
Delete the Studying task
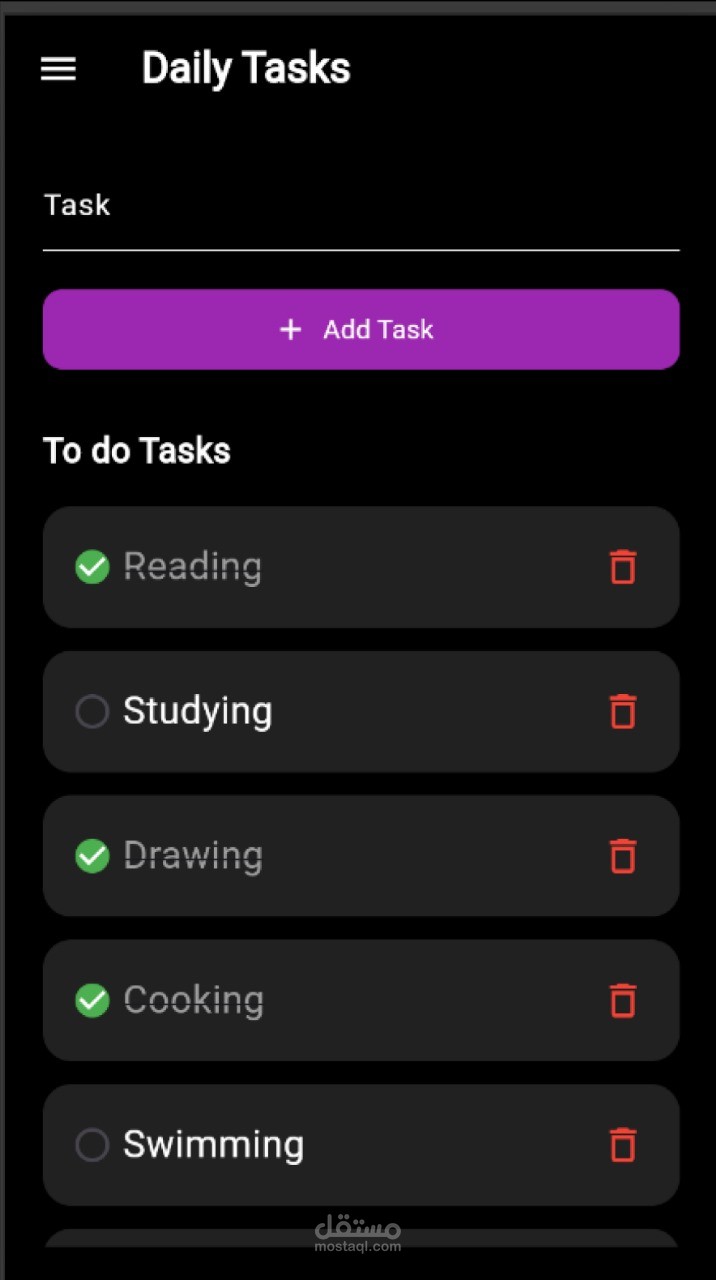pyautogui.click(x=623, y=712)
